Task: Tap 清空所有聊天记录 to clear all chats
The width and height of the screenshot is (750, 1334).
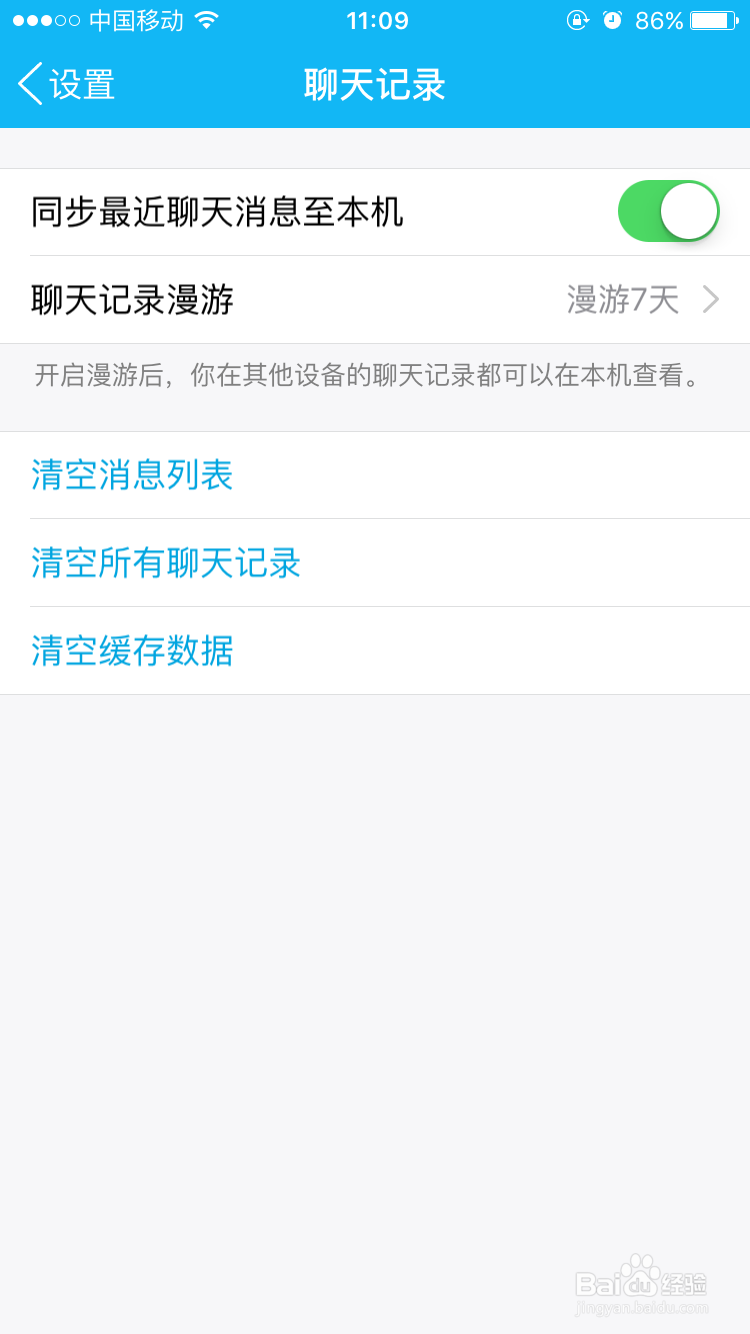Action: [x=164, y=564]
